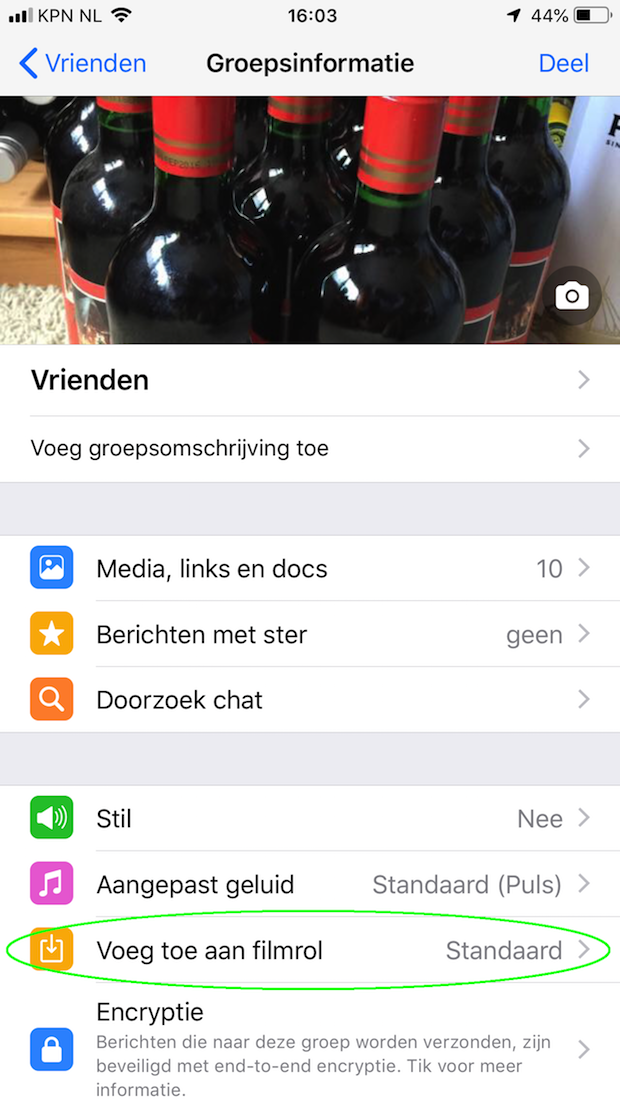
Task: Open Doorzoek chat
Action: pos(310,700)
